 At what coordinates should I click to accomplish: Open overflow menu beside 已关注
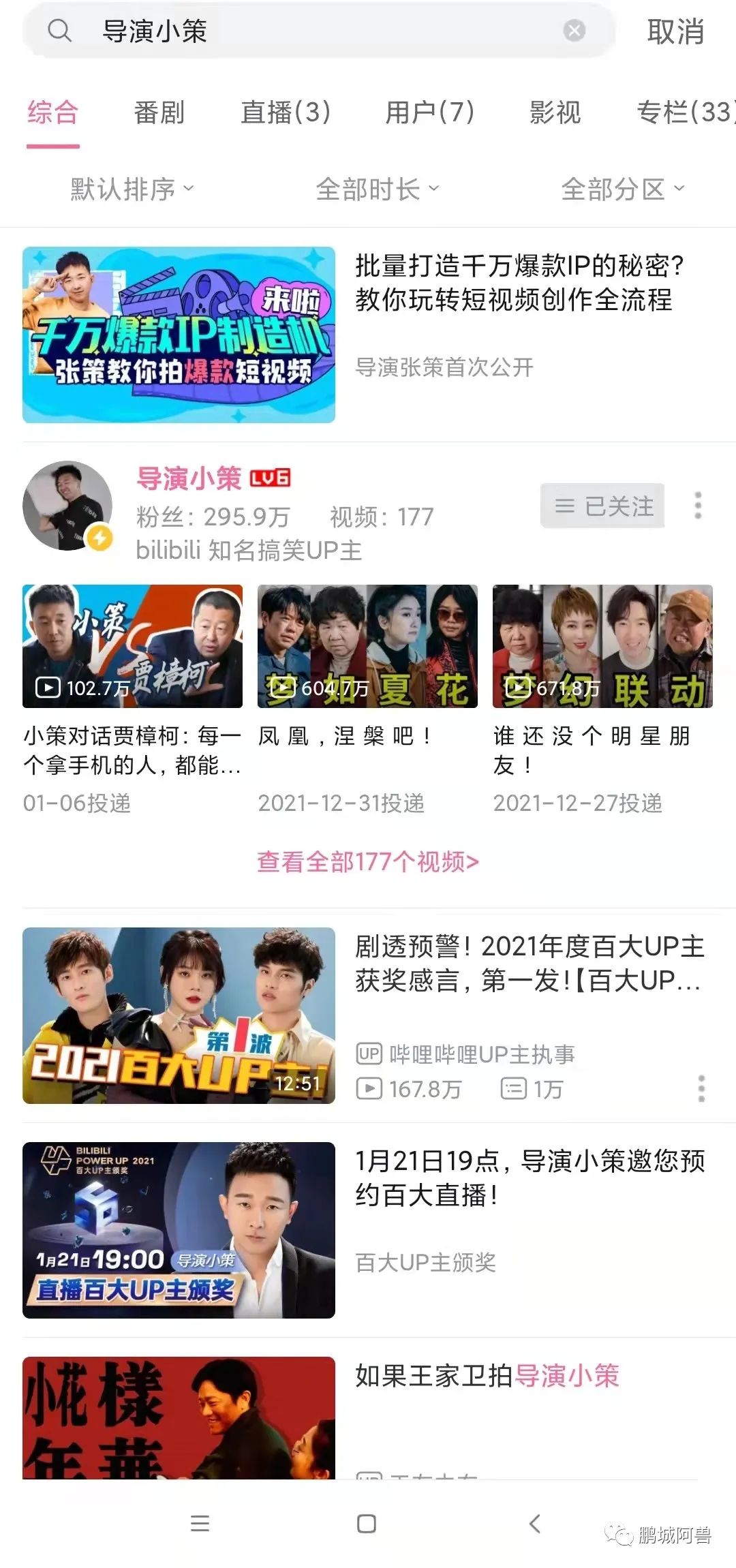click(x=698, y=506)
